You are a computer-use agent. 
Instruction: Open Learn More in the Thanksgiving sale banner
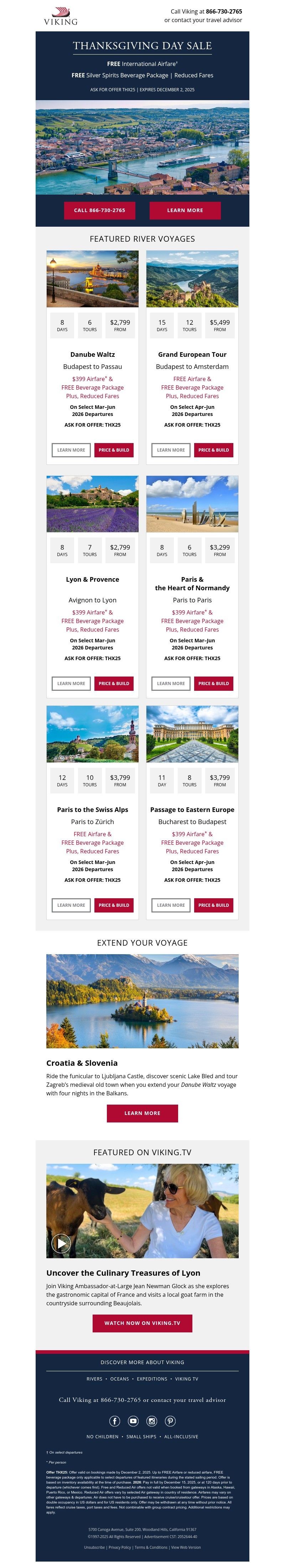point(185,210)
